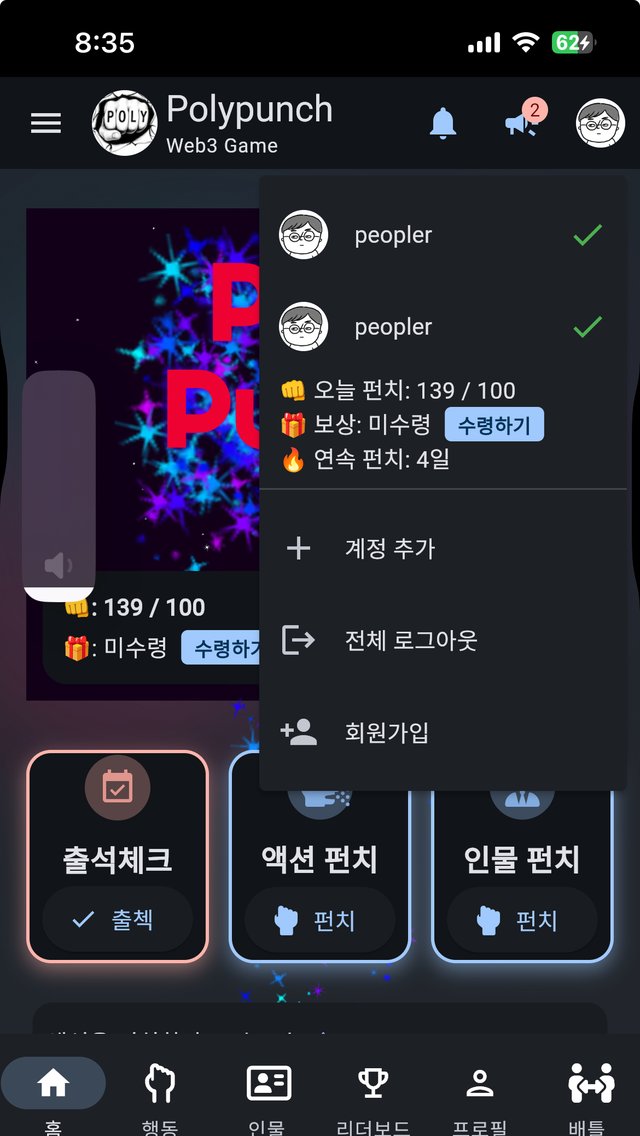Tap the profile avatar in the top bar

600,123
